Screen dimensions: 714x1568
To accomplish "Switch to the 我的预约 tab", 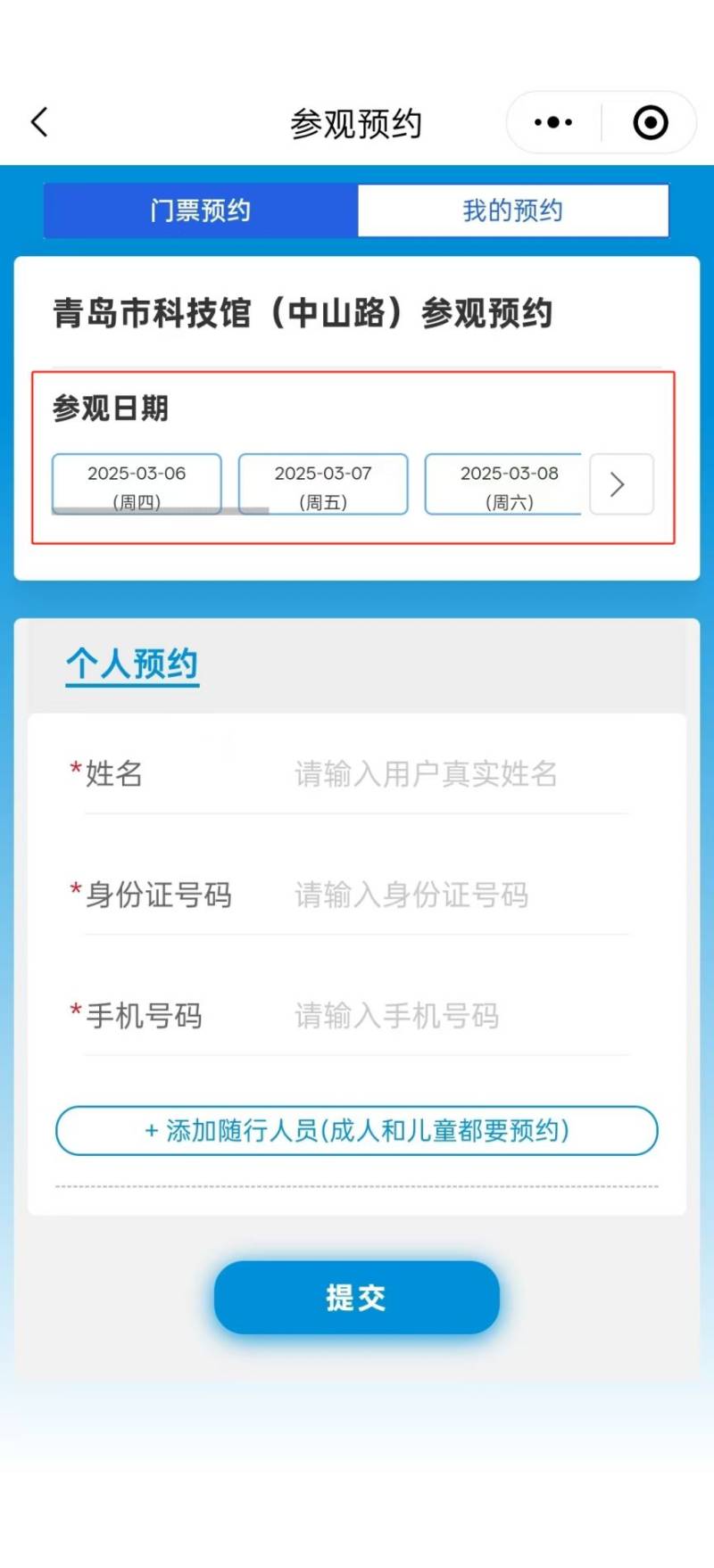I will [512, 210].
